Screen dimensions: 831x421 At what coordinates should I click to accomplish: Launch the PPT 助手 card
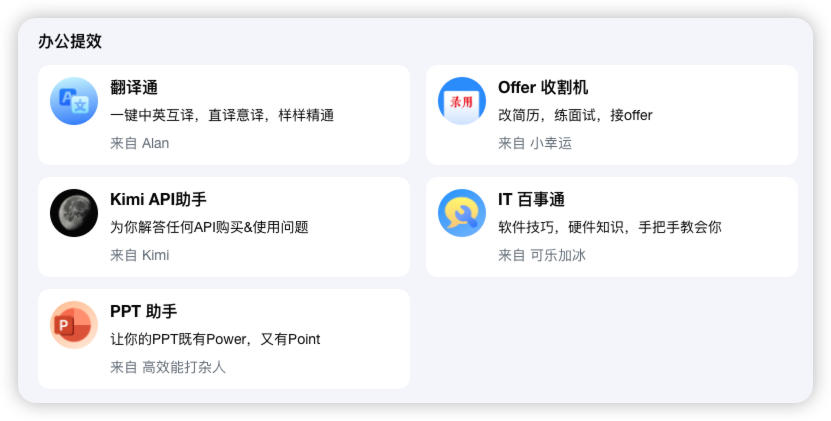pyautogui.click(x=223, y=338)
